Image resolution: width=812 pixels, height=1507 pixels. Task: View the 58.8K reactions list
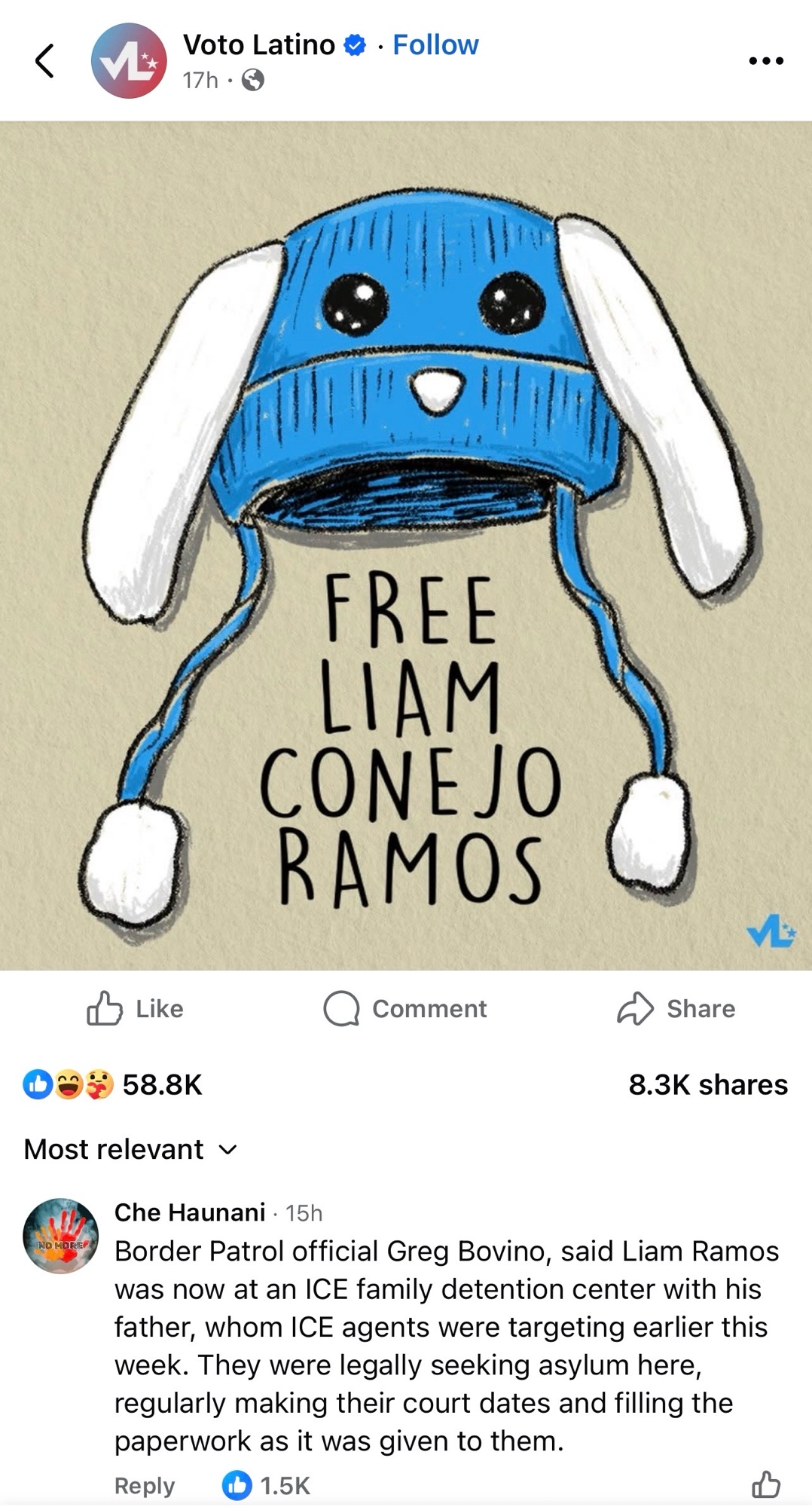tap(113, 1084)
